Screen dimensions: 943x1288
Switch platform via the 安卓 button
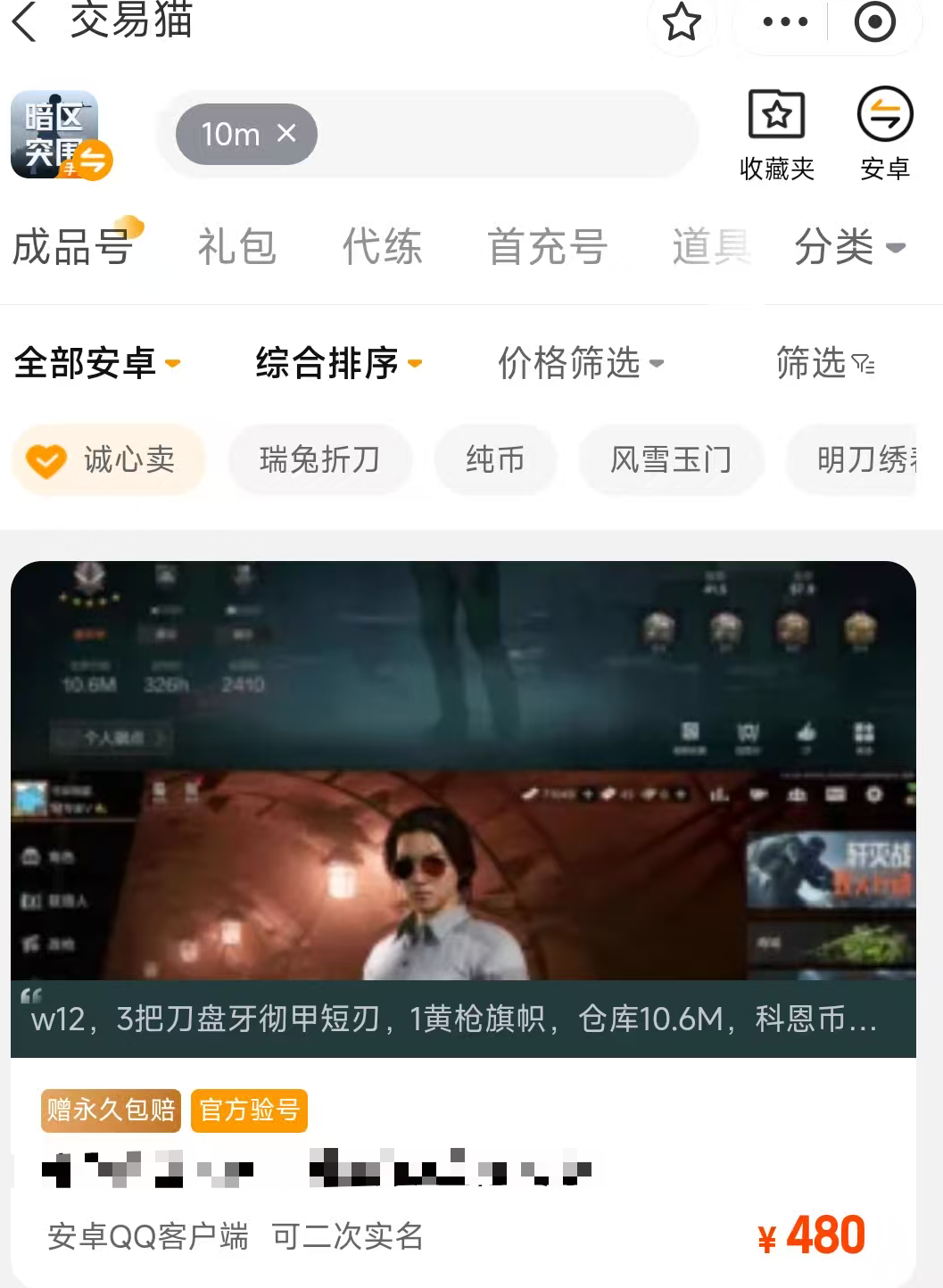tap(884, 134)
